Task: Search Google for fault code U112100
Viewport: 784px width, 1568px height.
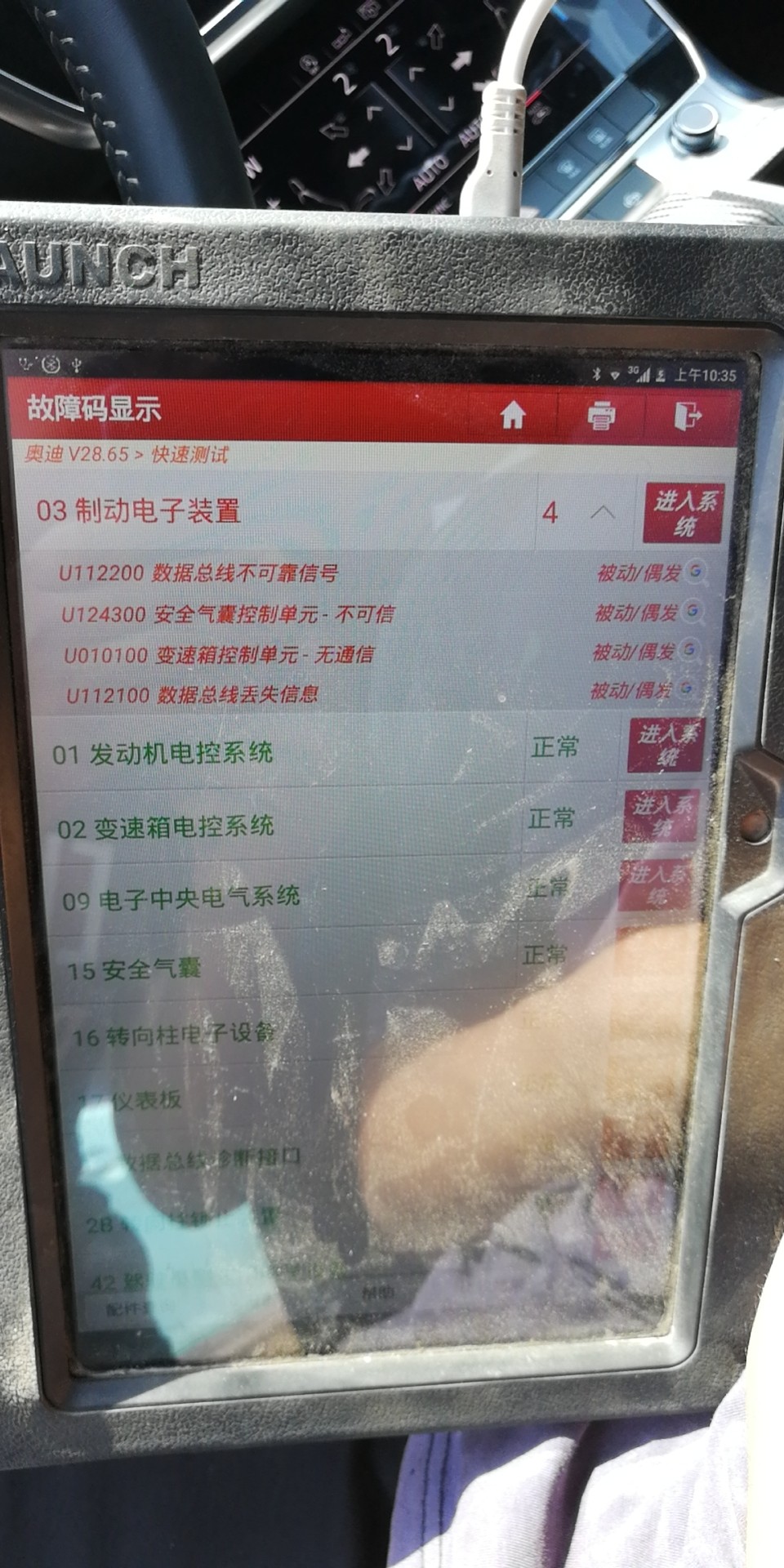Action: (686, 688)
